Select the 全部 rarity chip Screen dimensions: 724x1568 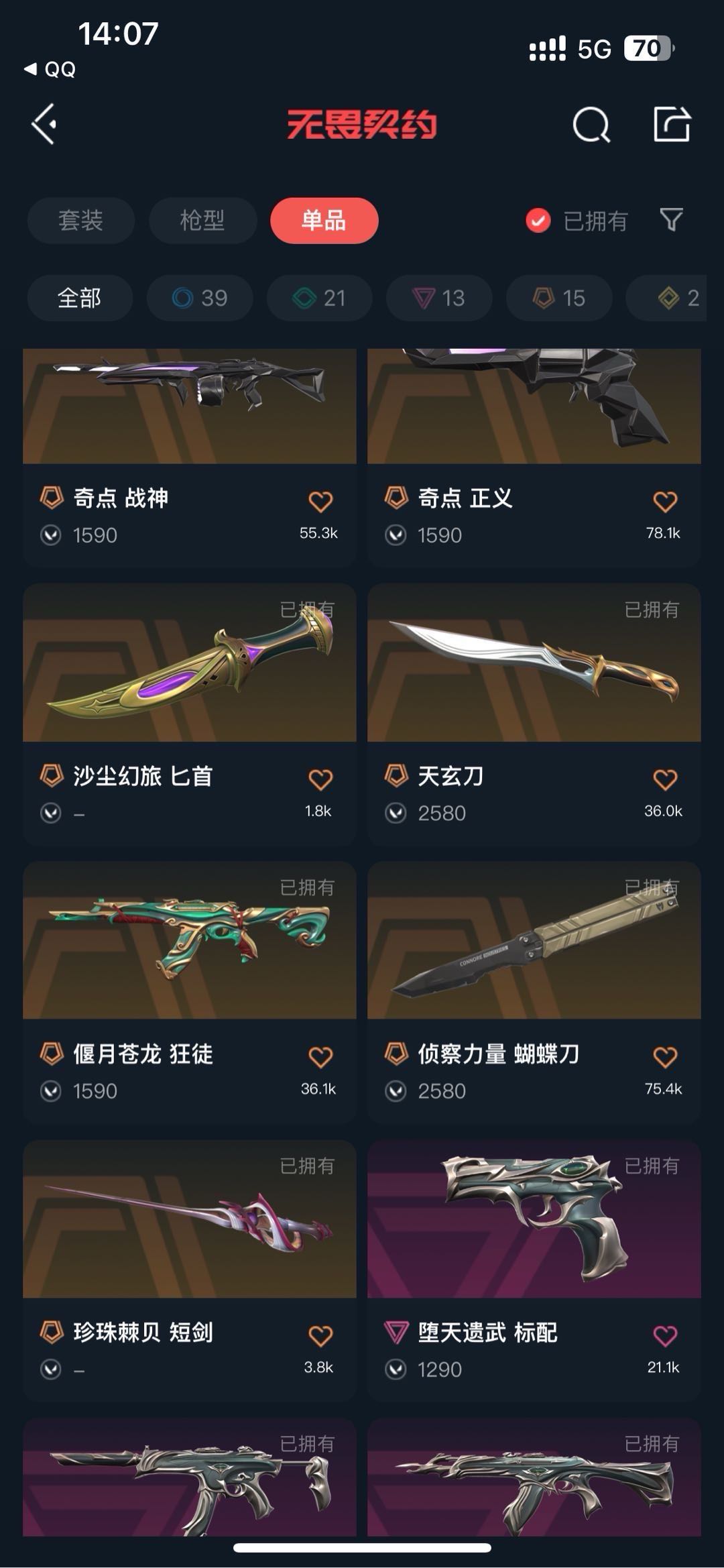[80, 298]
